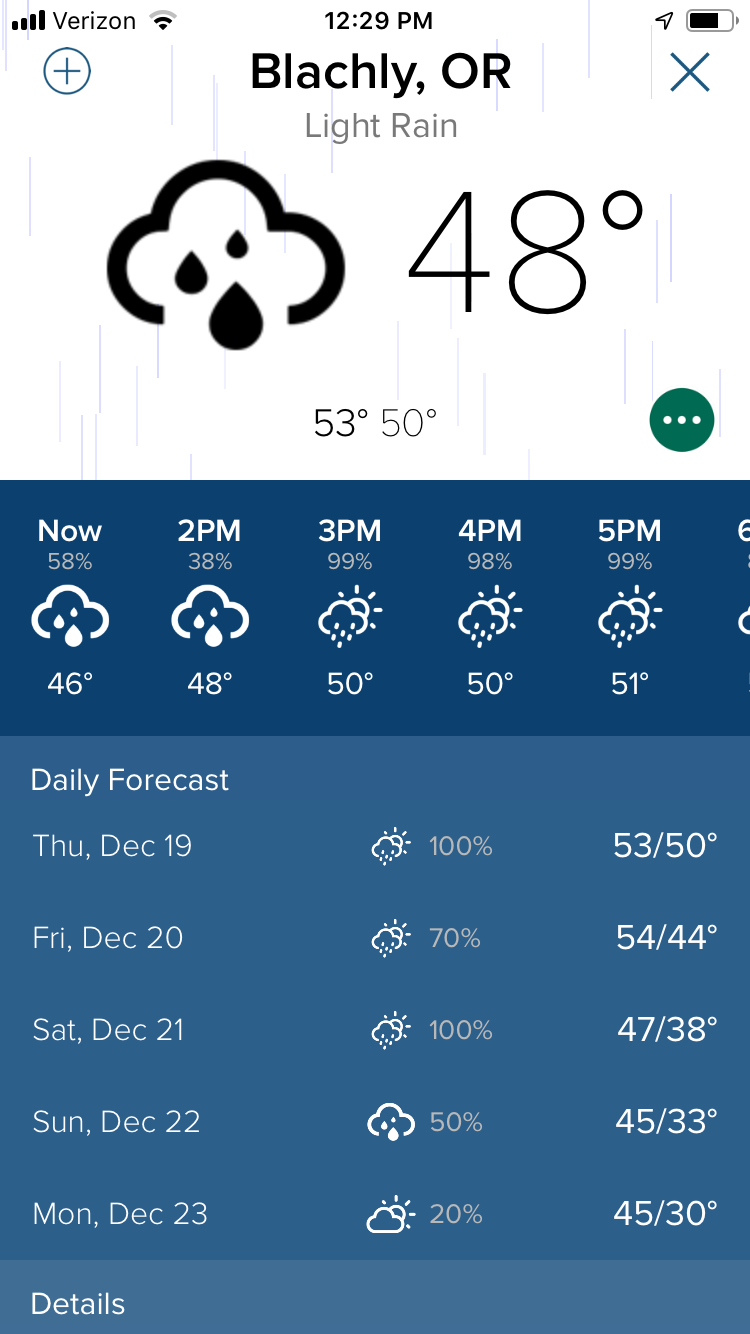
Task: Open the Sun, Dec 22 forecast
Action: coord(375,1122)
